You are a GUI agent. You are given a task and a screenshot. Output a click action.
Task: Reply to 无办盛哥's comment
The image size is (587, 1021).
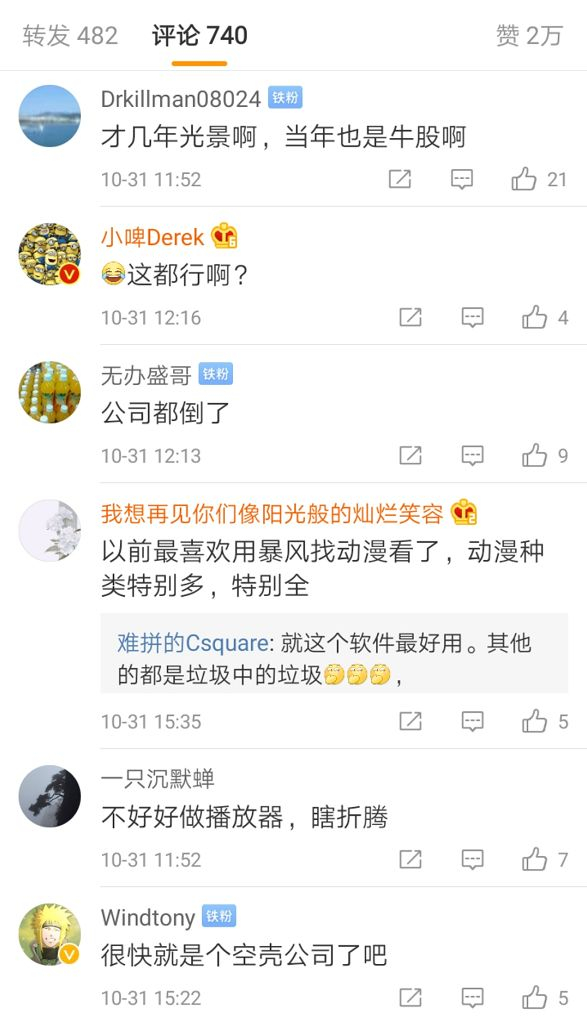[472, 456]
